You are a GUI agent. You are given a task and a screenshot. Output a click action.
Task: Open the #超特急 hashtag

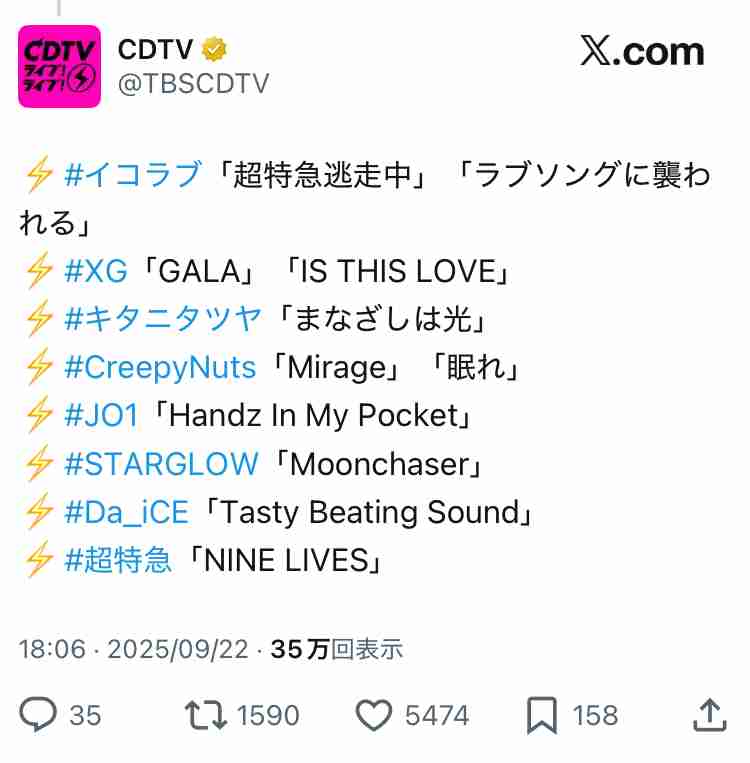point(118,559)
